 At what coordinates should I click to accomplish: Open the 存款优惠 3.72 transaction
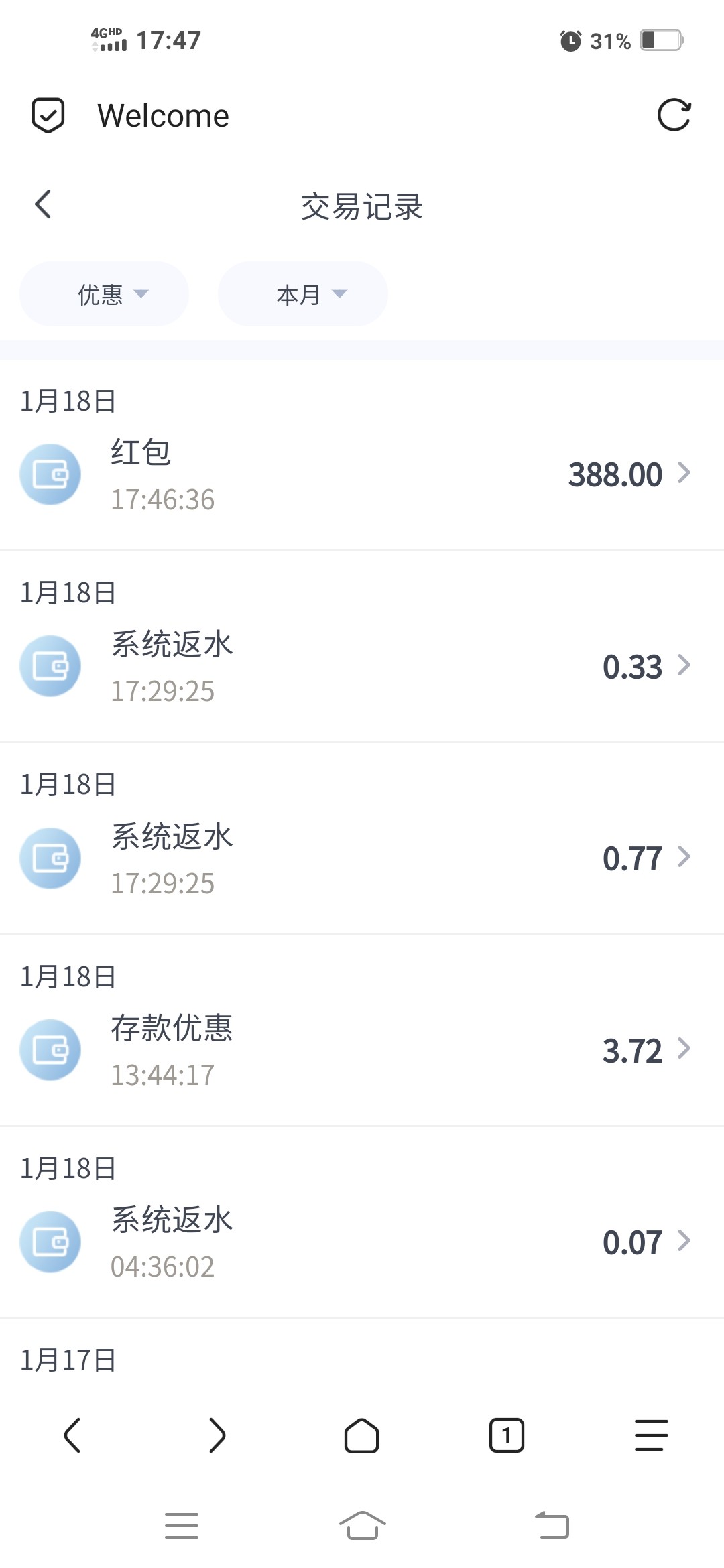point(362,1050)
